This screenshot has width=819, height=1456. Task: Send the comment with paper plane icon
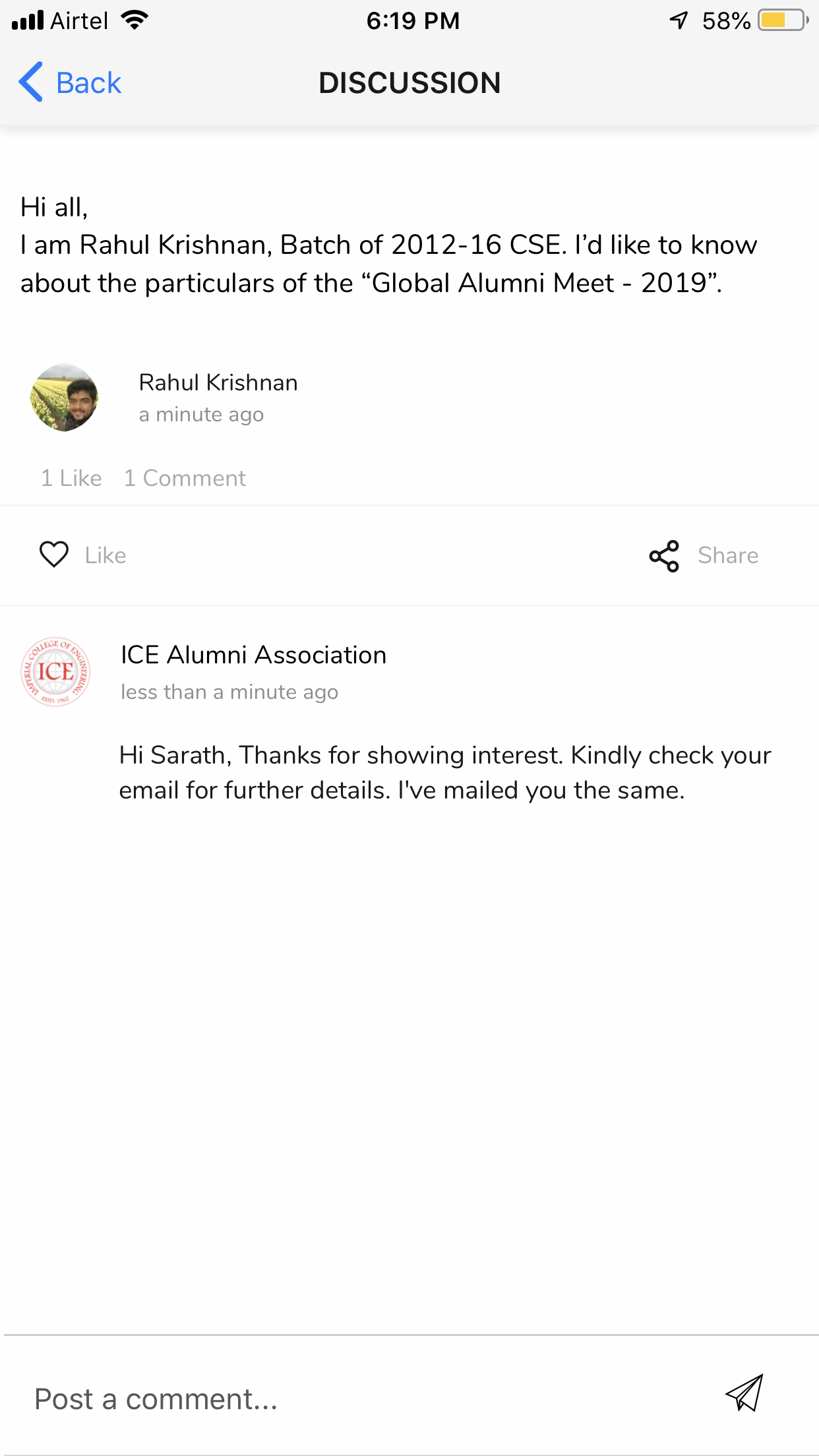click(x=744, y=1393)
